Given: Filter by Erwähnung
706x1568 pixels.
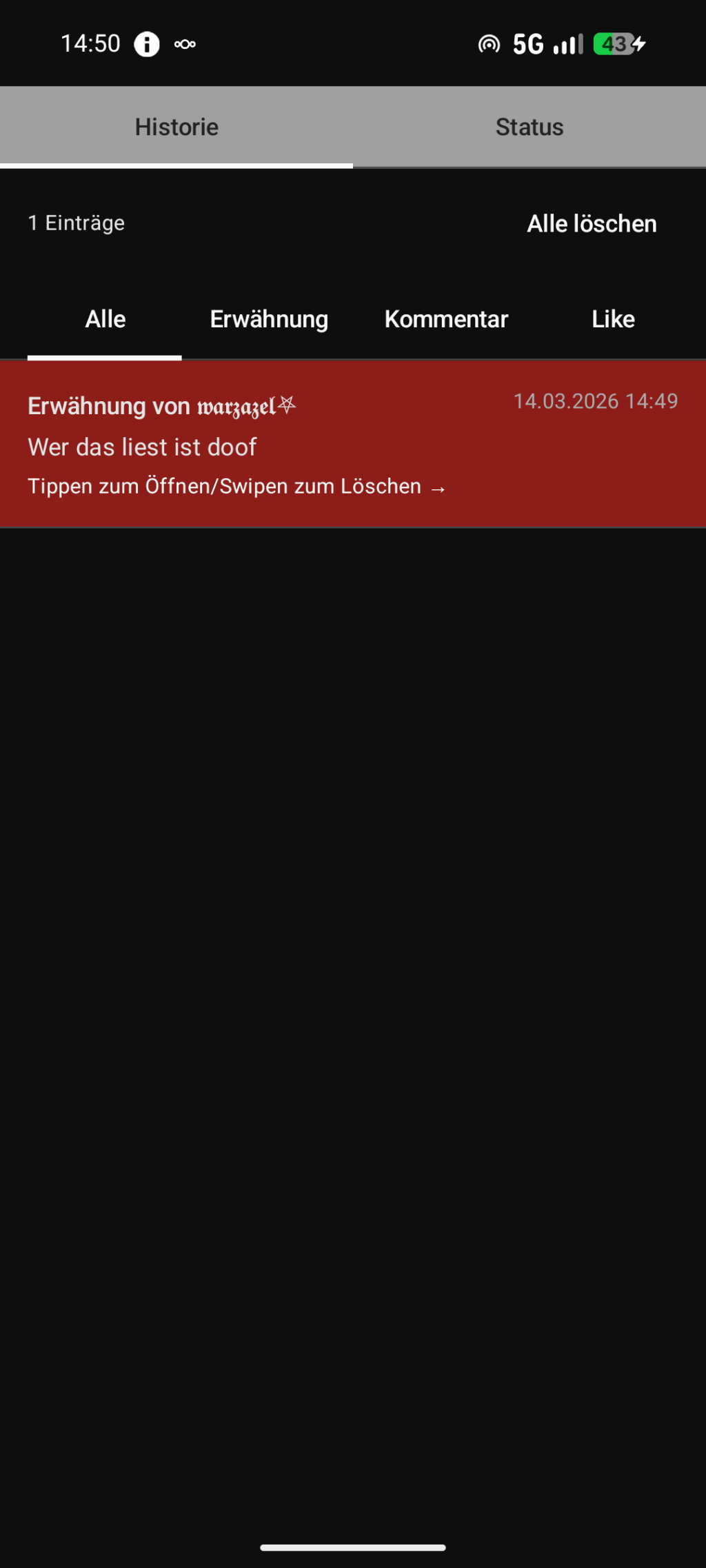Looking at the screenshot, I should point(269,319).
